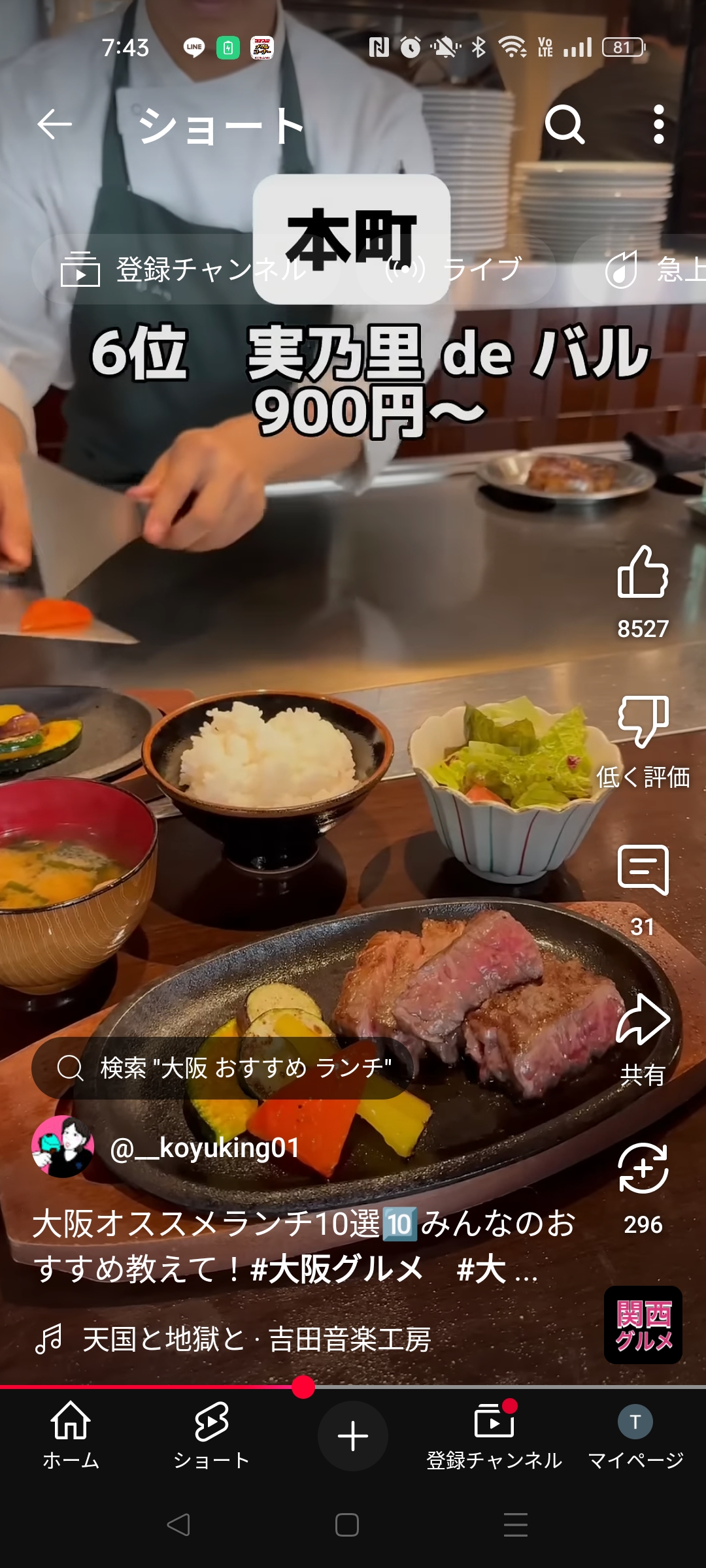Open search from the top bar

pos(564,124)
